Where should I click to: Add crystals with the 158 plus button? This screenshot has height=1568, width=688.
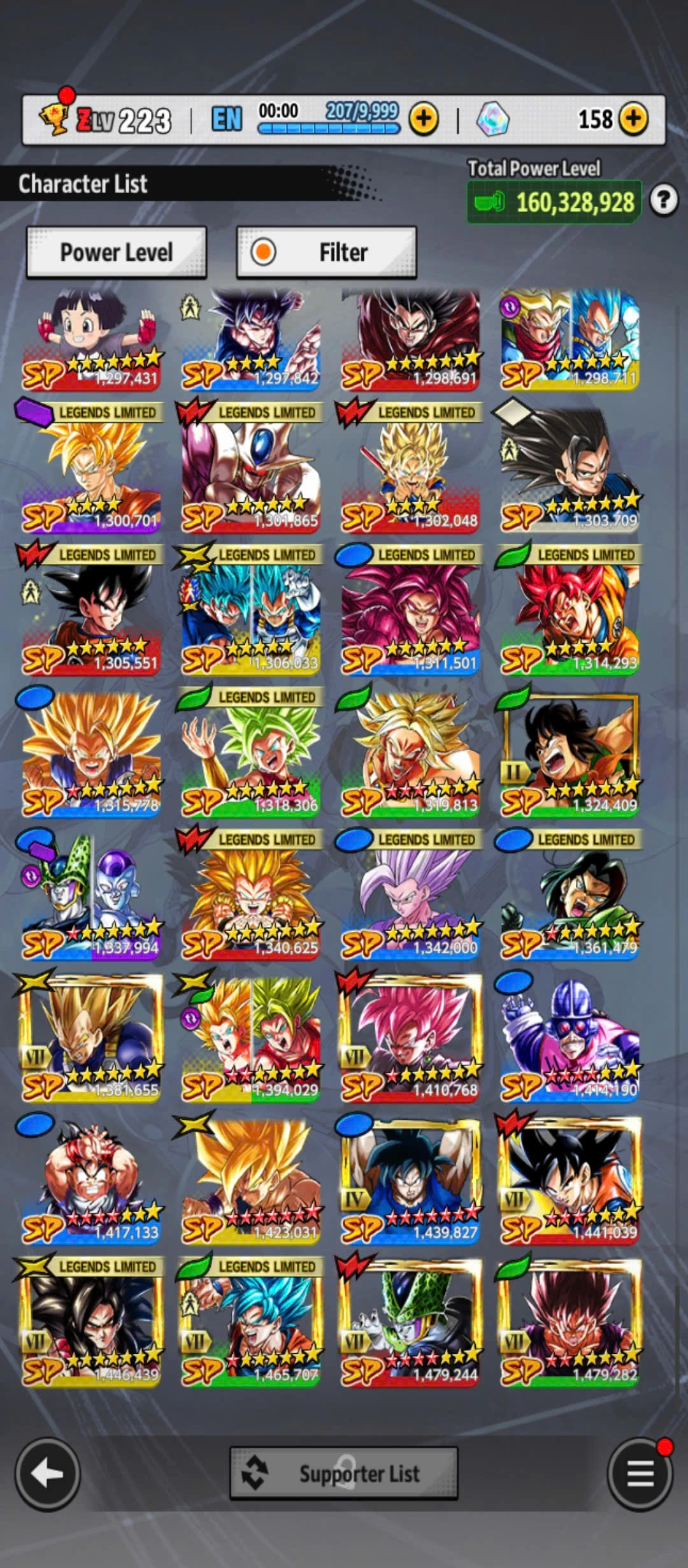point(633,119)
